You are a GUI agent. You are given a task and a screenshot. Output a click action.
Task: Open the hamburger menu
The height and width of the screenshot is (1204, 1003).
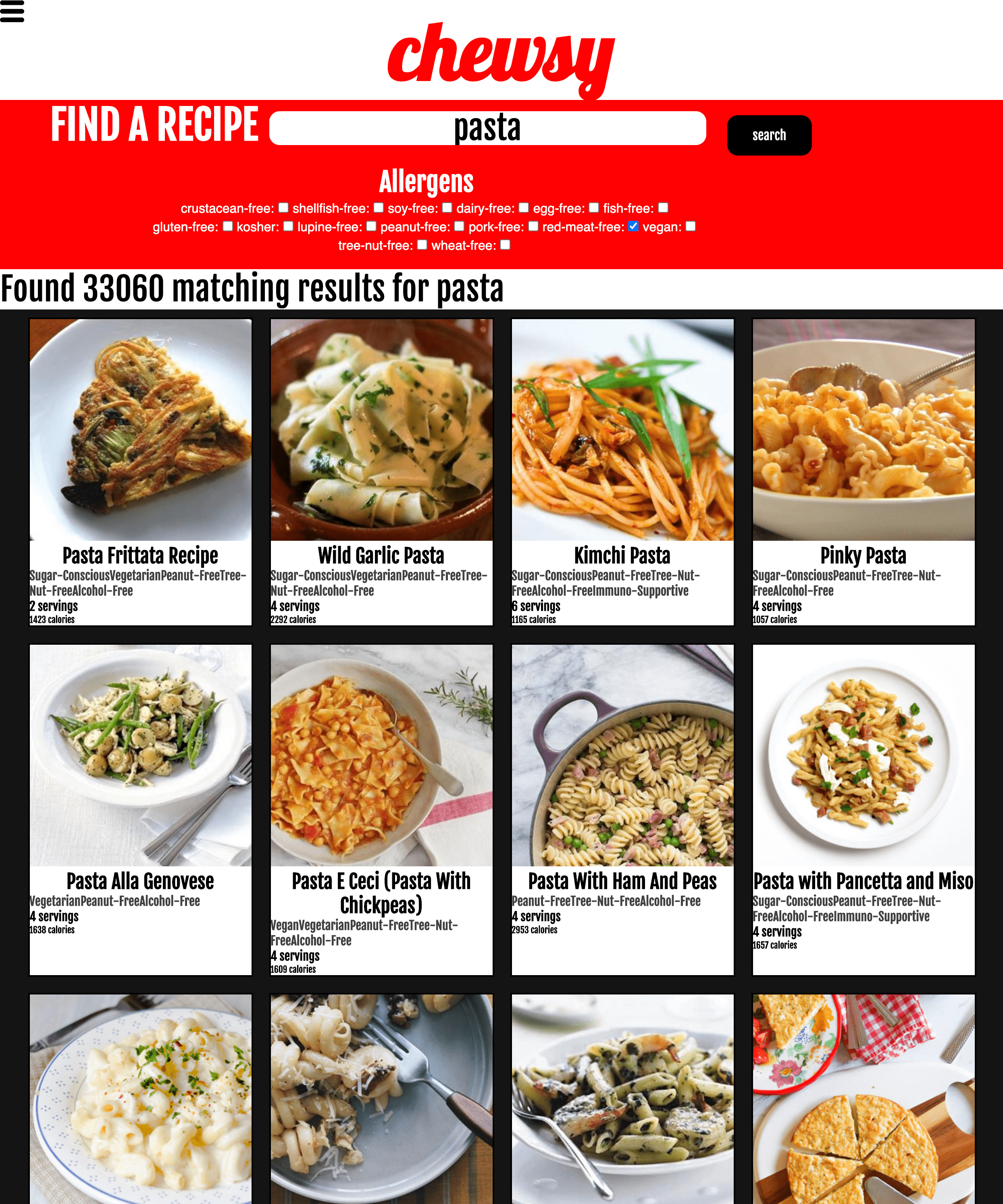click(12, 11)
